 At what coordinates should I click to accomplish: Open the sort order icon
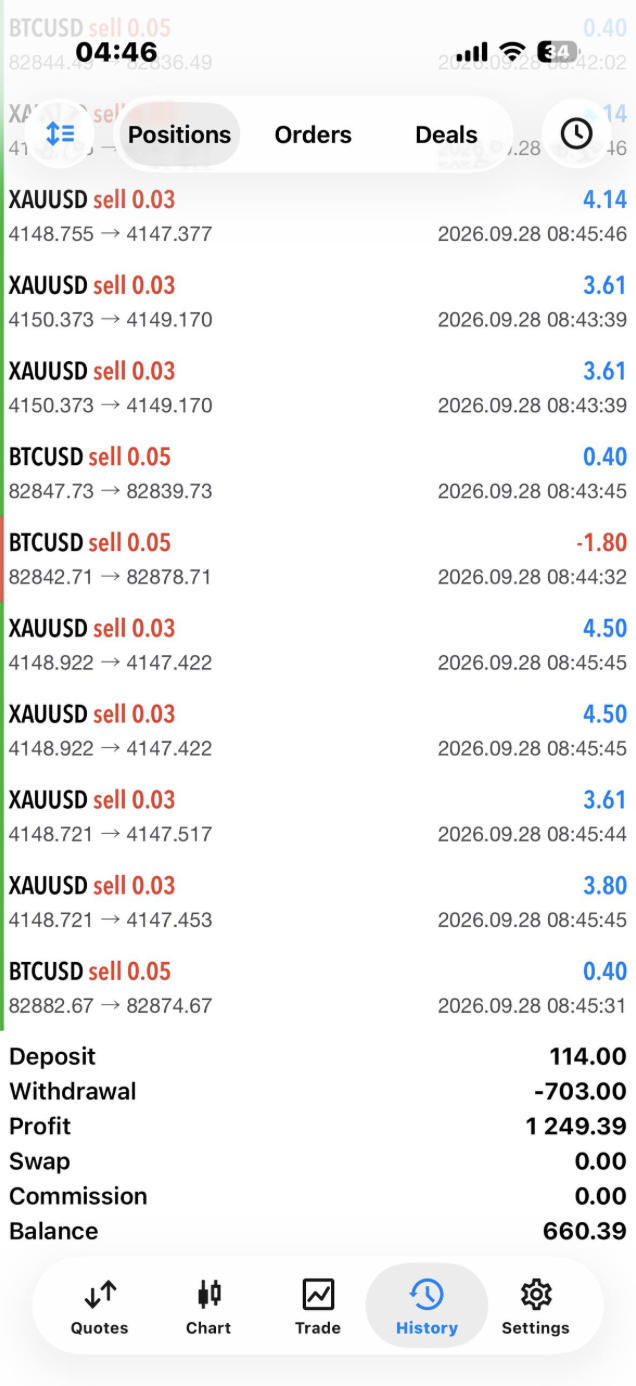tap(60, 134)
